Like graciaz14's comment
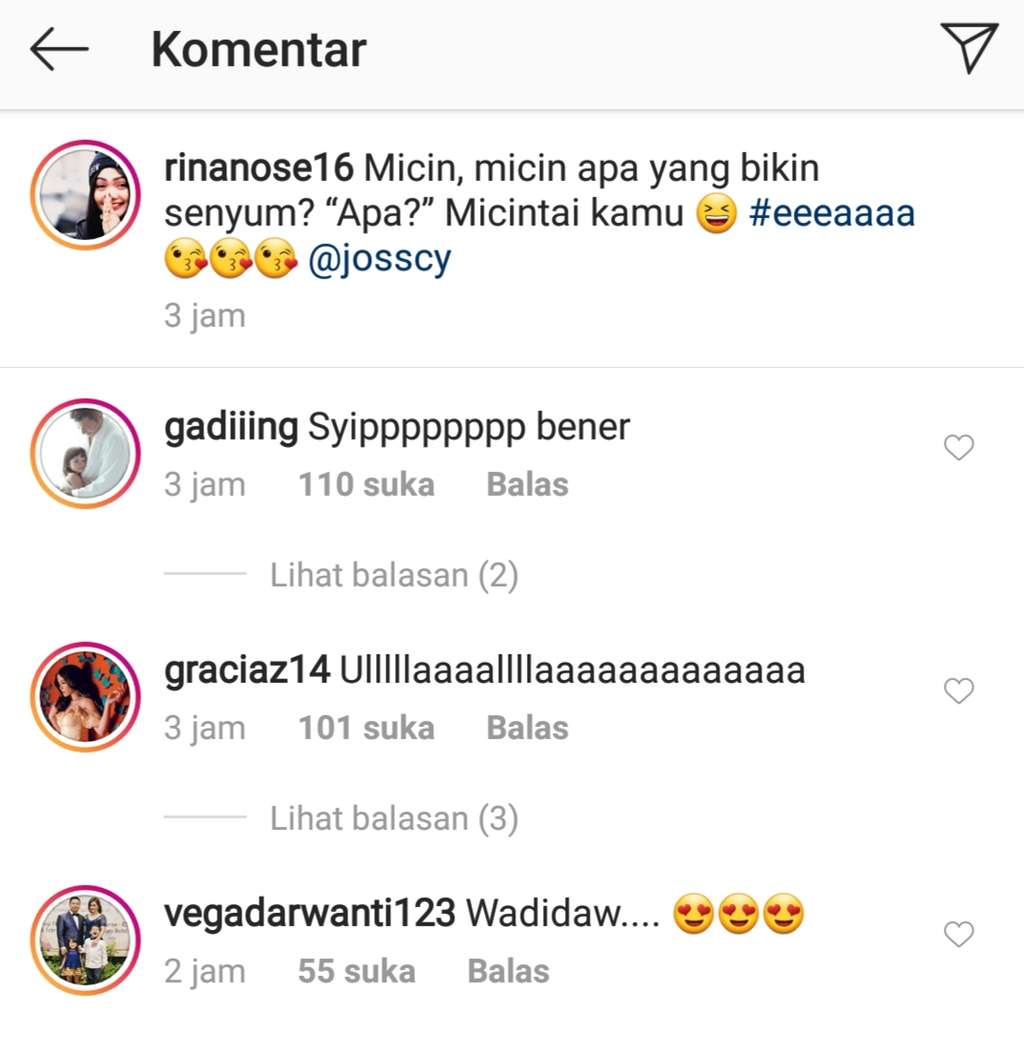This screenshot has width=1024, height=1047. (958, 691)
